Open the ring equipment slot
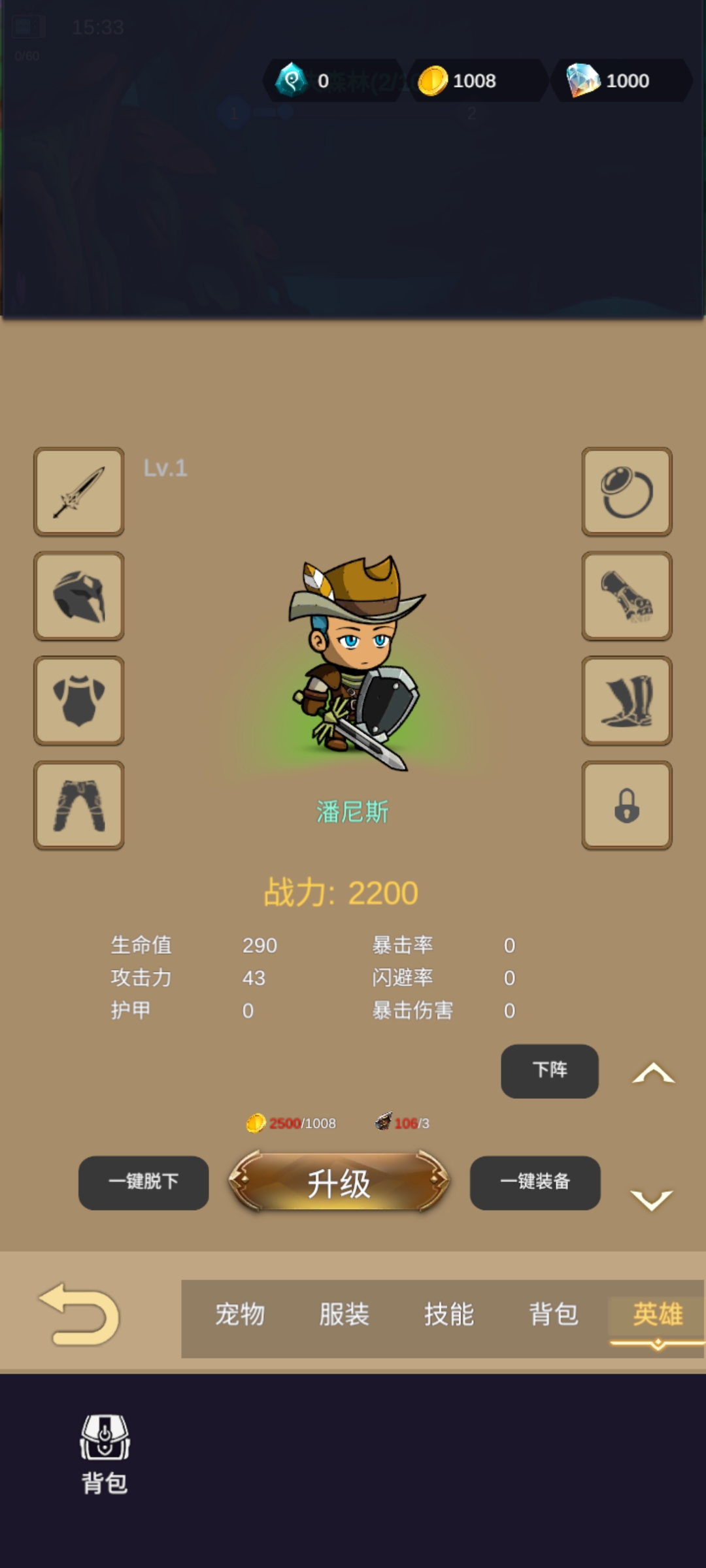The image size is (706, 1568). coord(627,492)
